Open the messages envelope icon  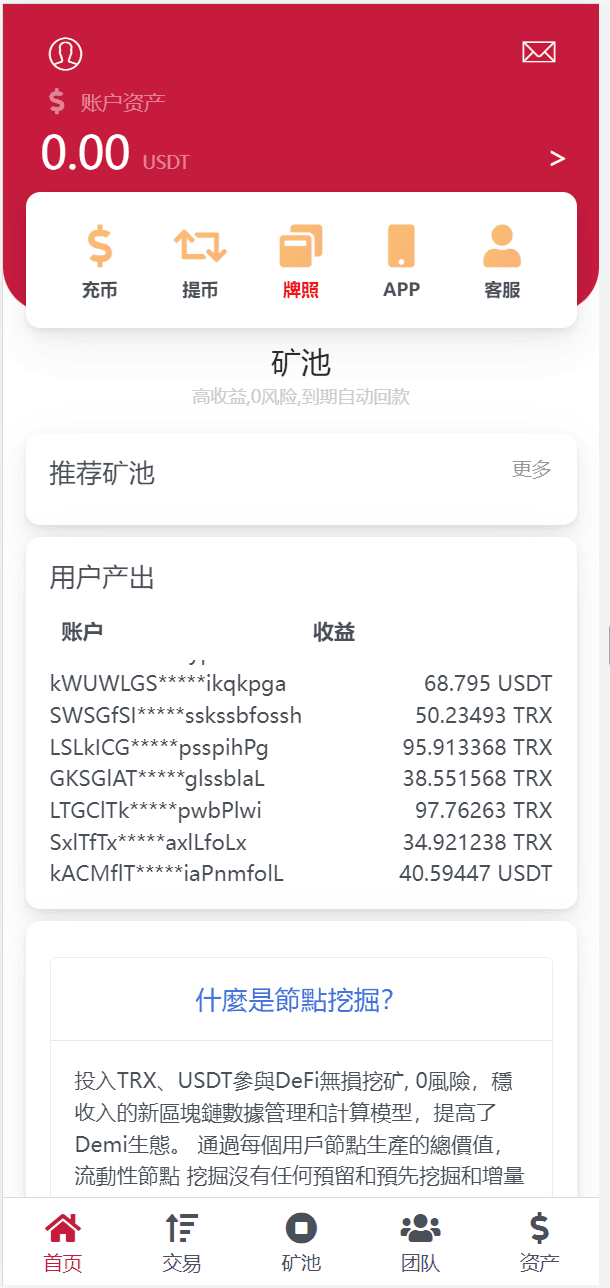538,52
